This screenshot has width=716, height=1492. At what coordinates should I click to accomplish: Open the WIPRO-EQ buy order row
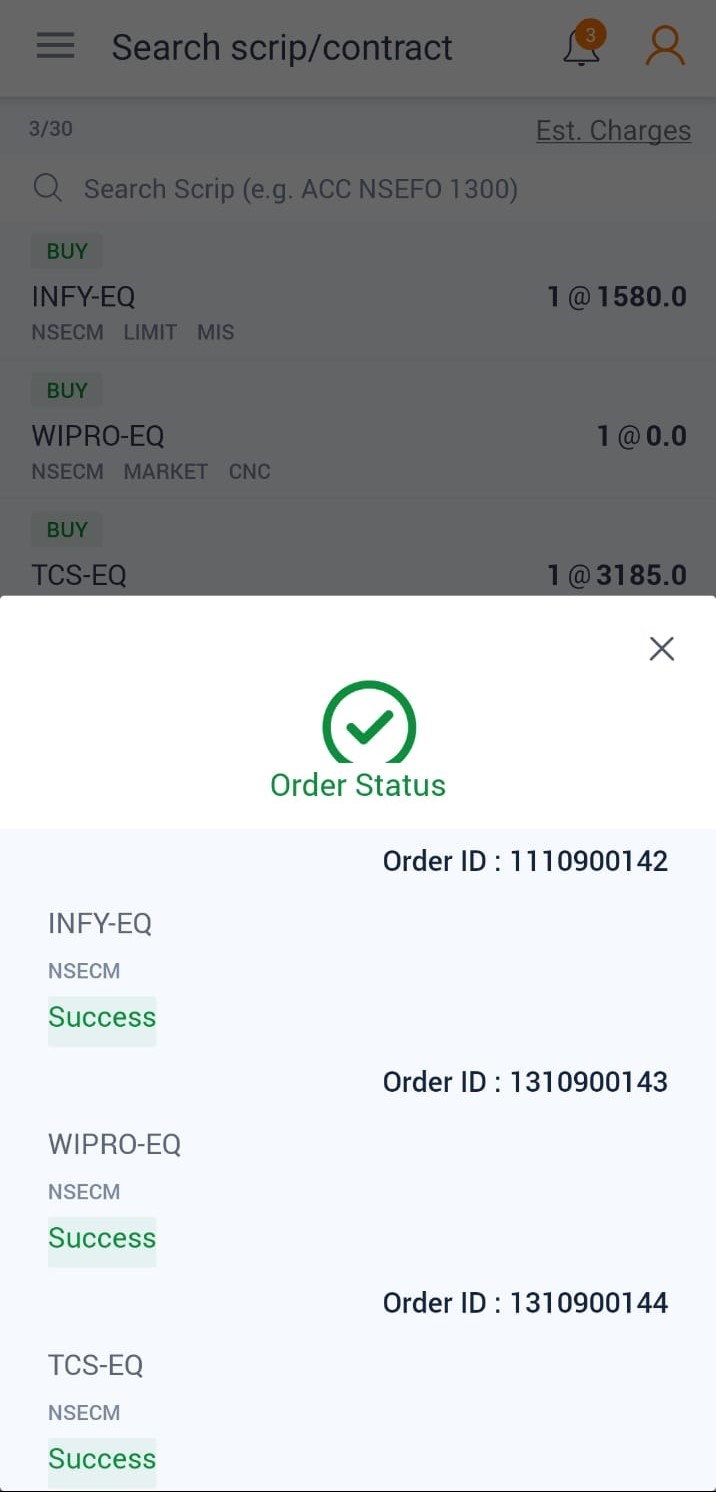click(358, 436)
